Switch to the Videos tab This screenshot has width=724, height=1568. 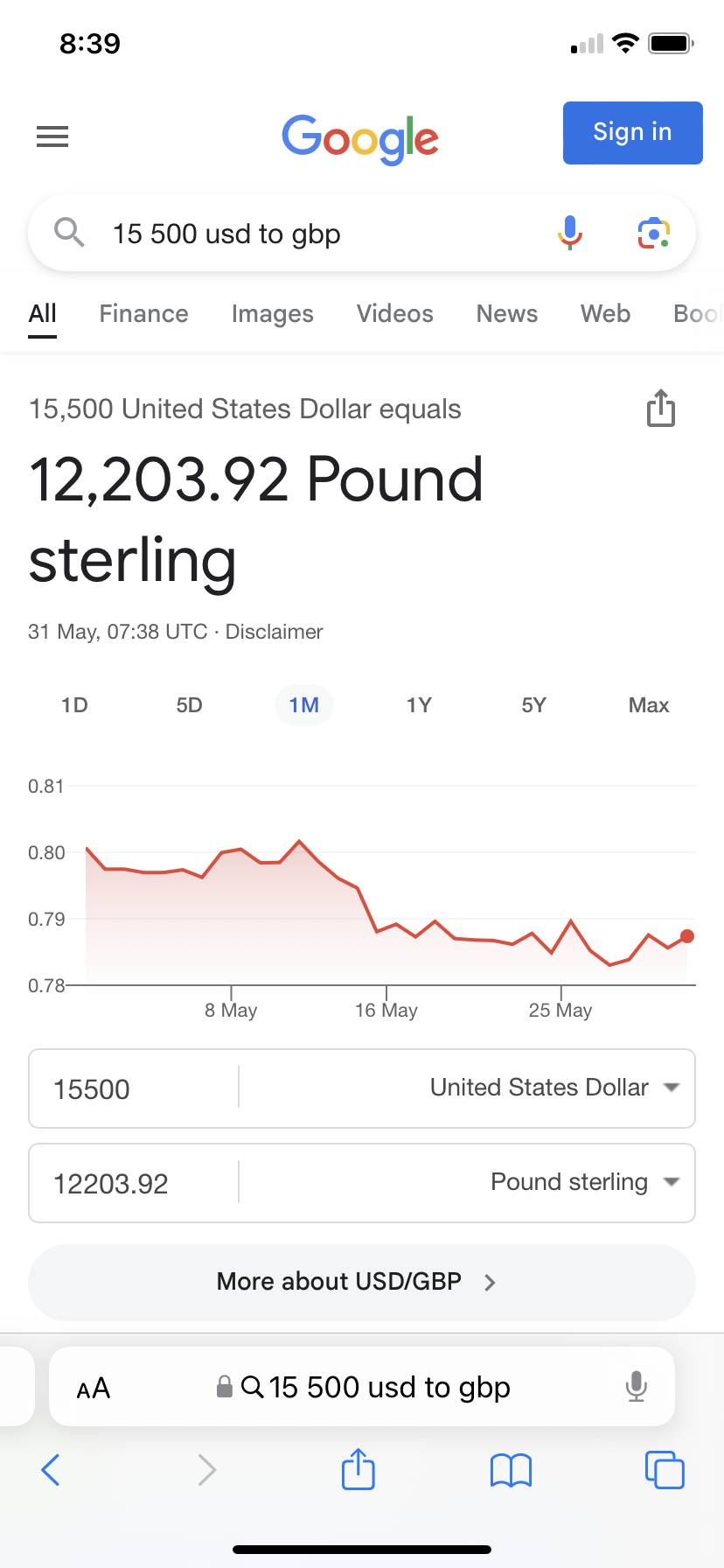394,313
